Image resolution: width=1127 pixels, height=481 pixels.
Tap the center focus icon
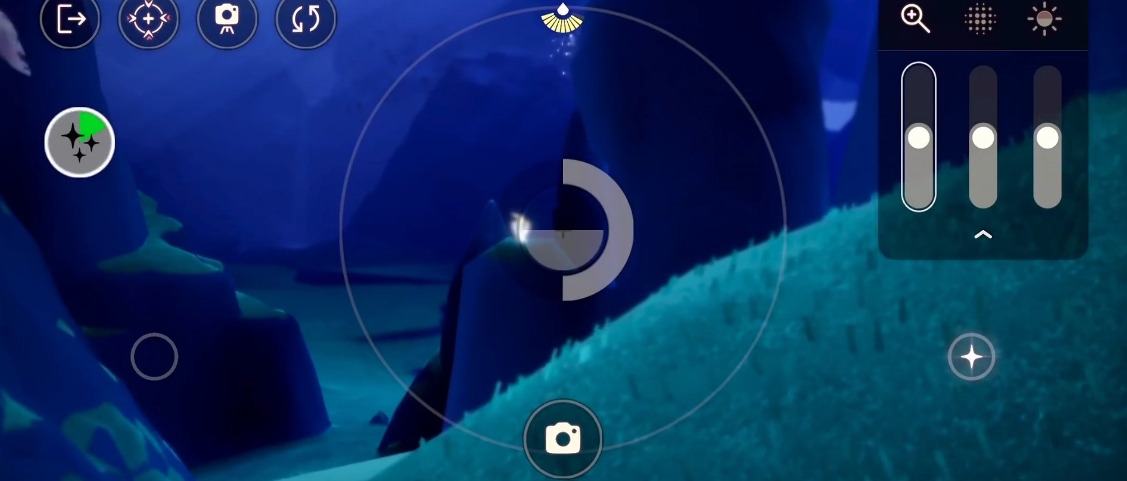point(148,19)
